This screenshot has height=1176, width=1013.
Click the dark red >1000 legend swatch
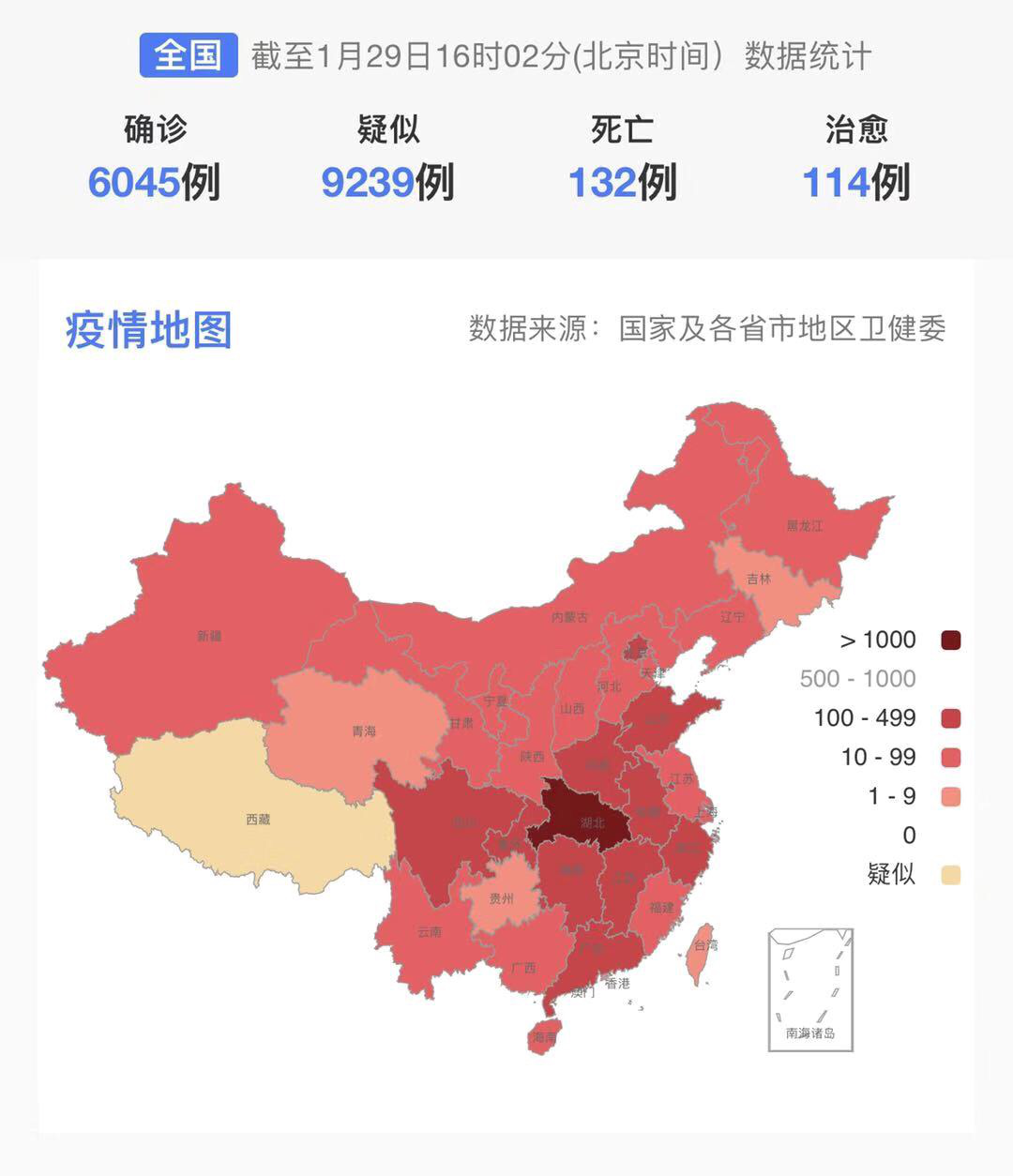pyautogui.click(x=951, y=639)
